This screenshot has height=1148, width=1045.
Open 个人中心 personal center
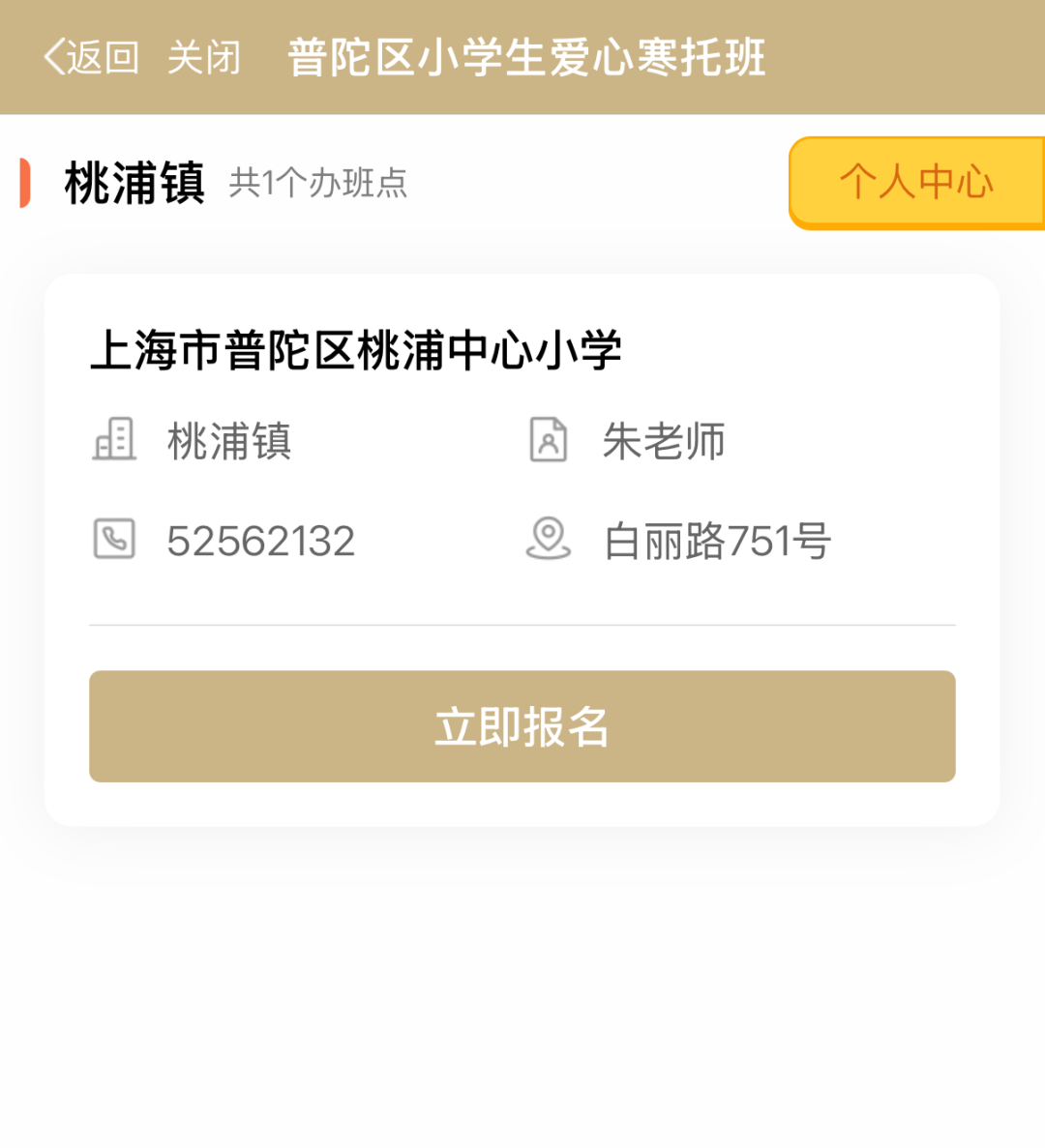915,182
